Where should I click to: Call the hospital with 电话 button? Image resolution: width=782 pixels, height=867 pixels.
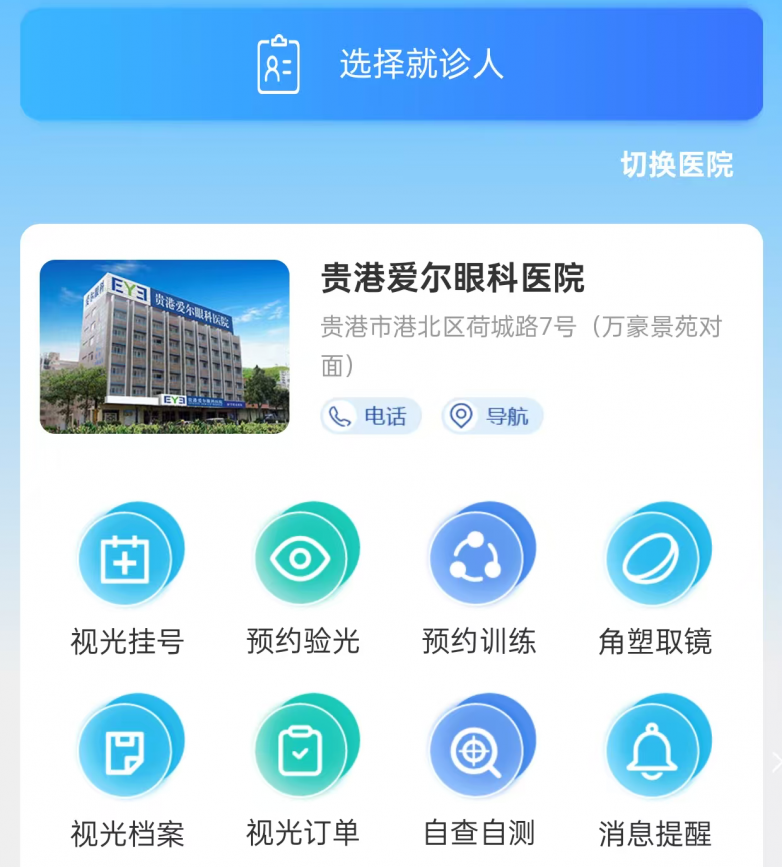pyautogui.click(x=371, y=416)
